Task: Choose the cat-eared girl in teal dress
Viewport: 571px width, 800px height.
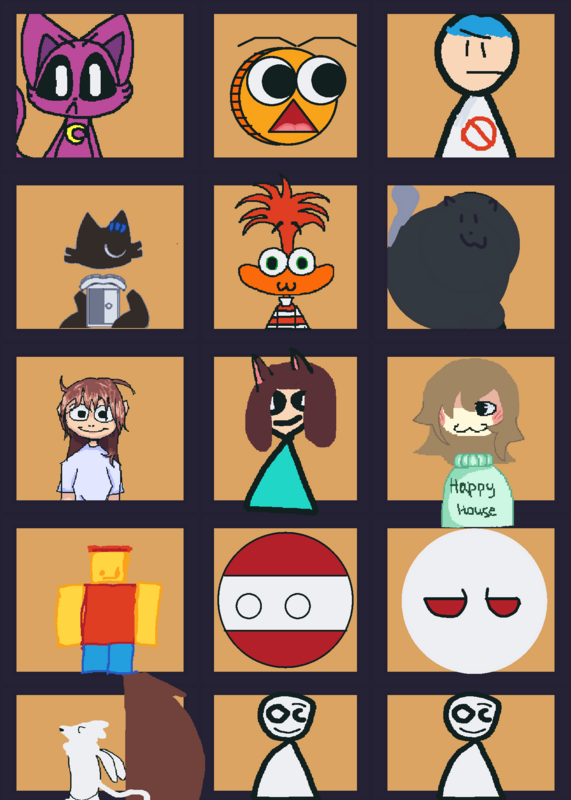Action: point(285,429)
